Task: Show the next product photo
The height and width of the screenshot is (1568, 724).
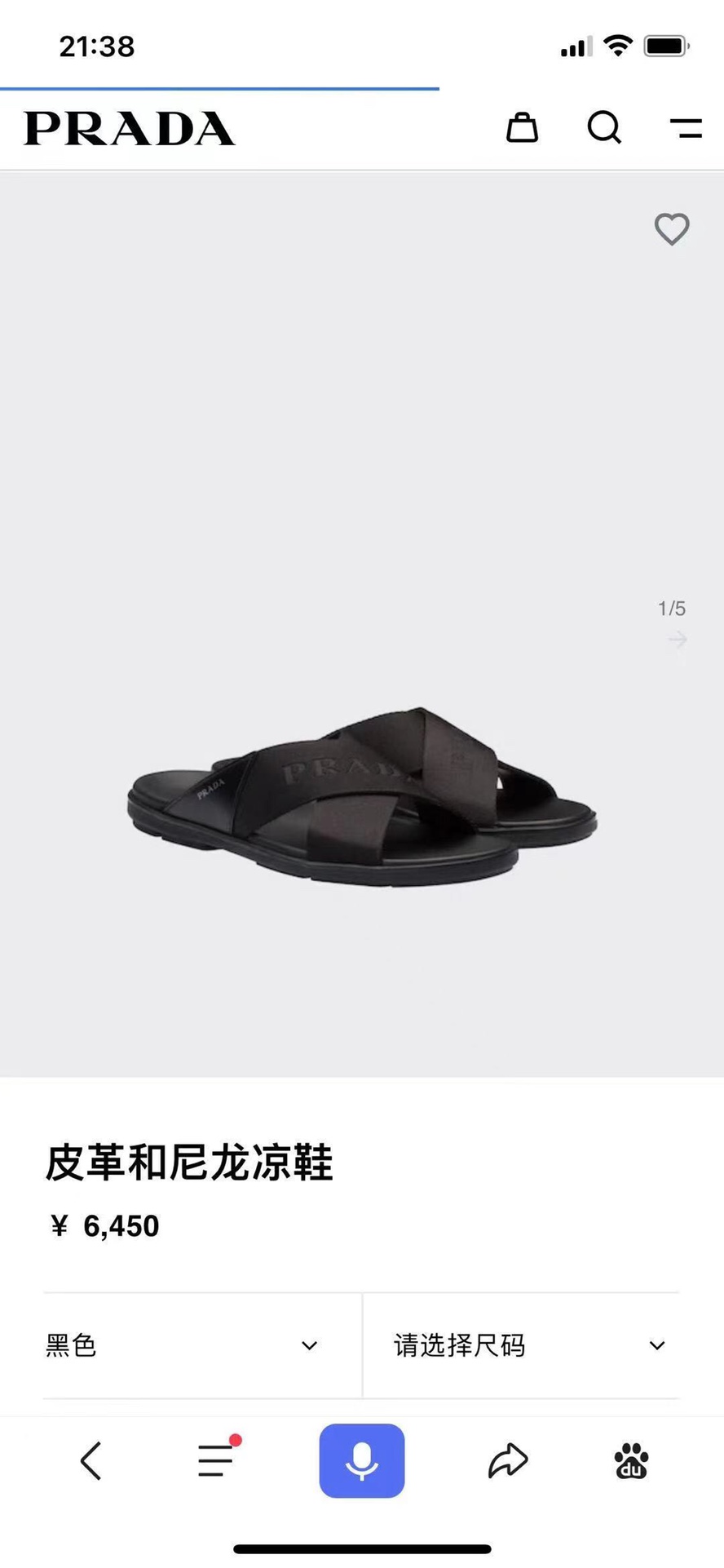Action: tap(677, 639)
